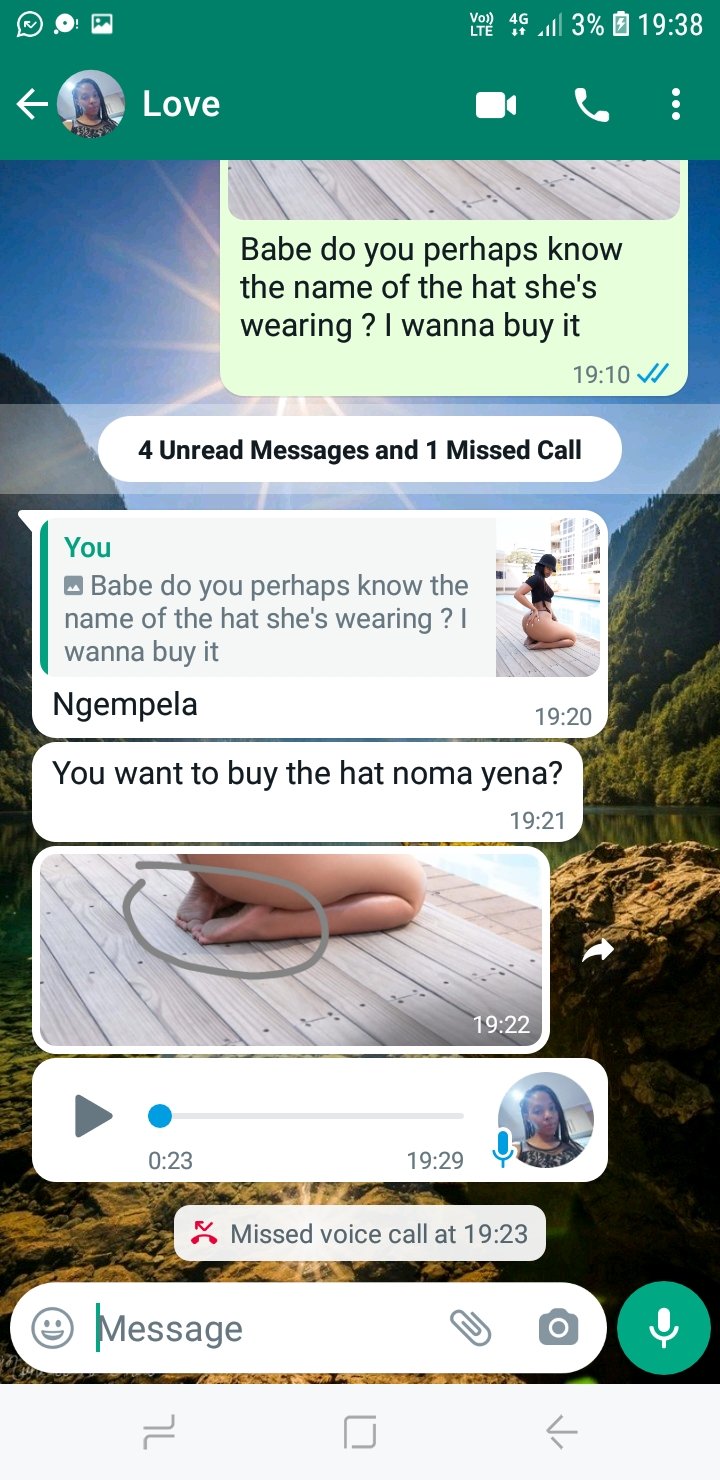Tap the missed voice call notice

360,1233
